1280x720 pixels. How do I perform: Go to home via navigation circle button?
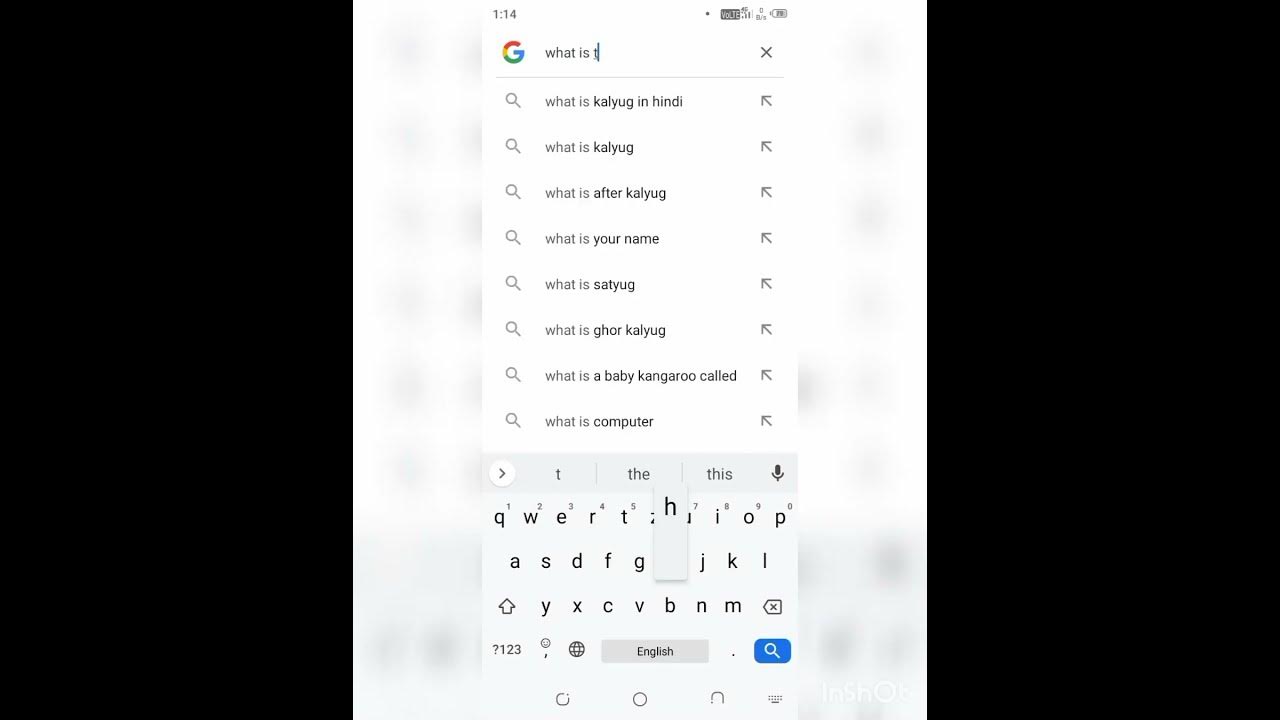[640, 699]
